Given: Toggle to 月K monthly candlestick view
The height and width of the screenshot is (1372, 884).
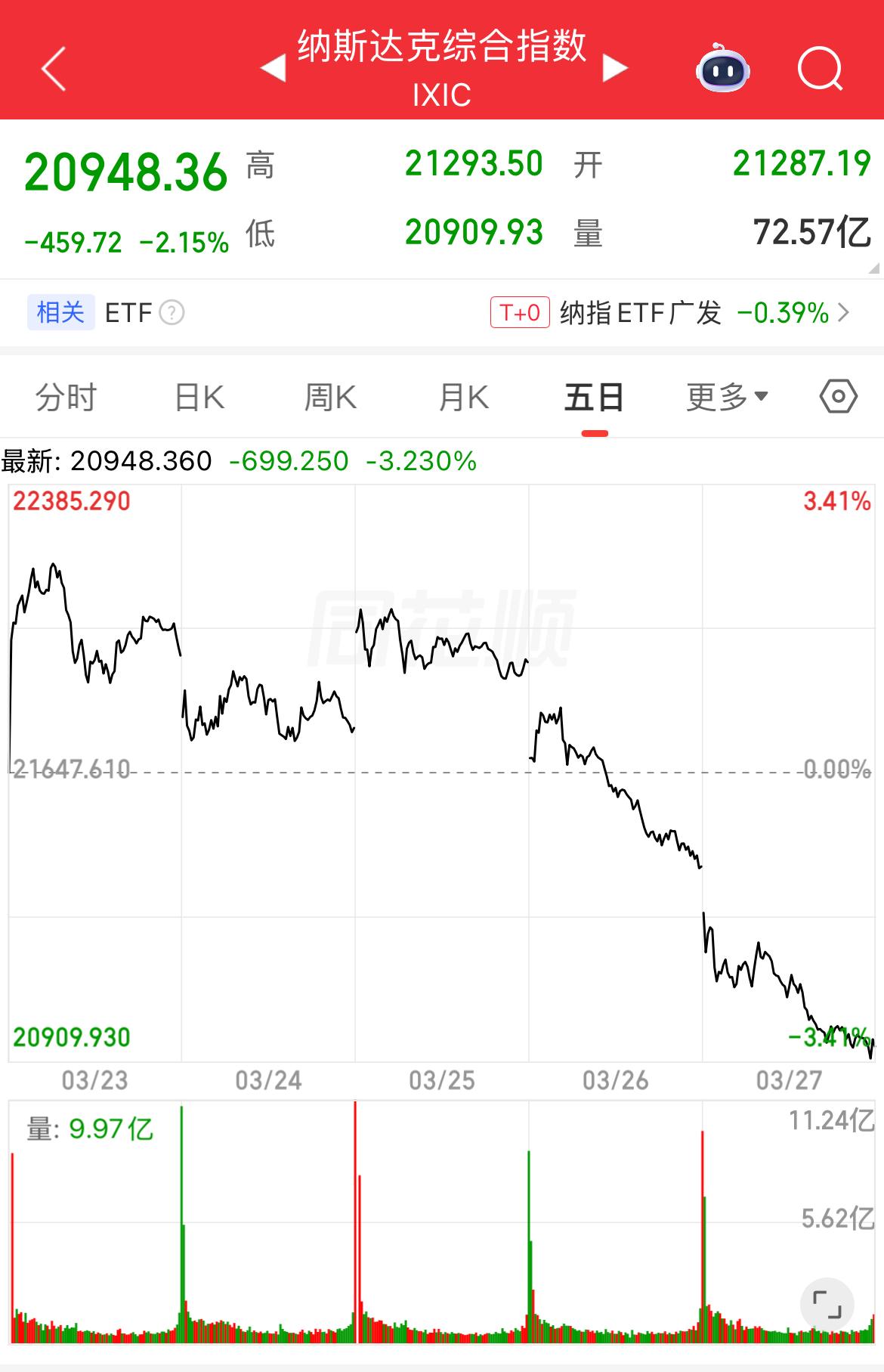Looking at the screenshot, I should (462, 396).
